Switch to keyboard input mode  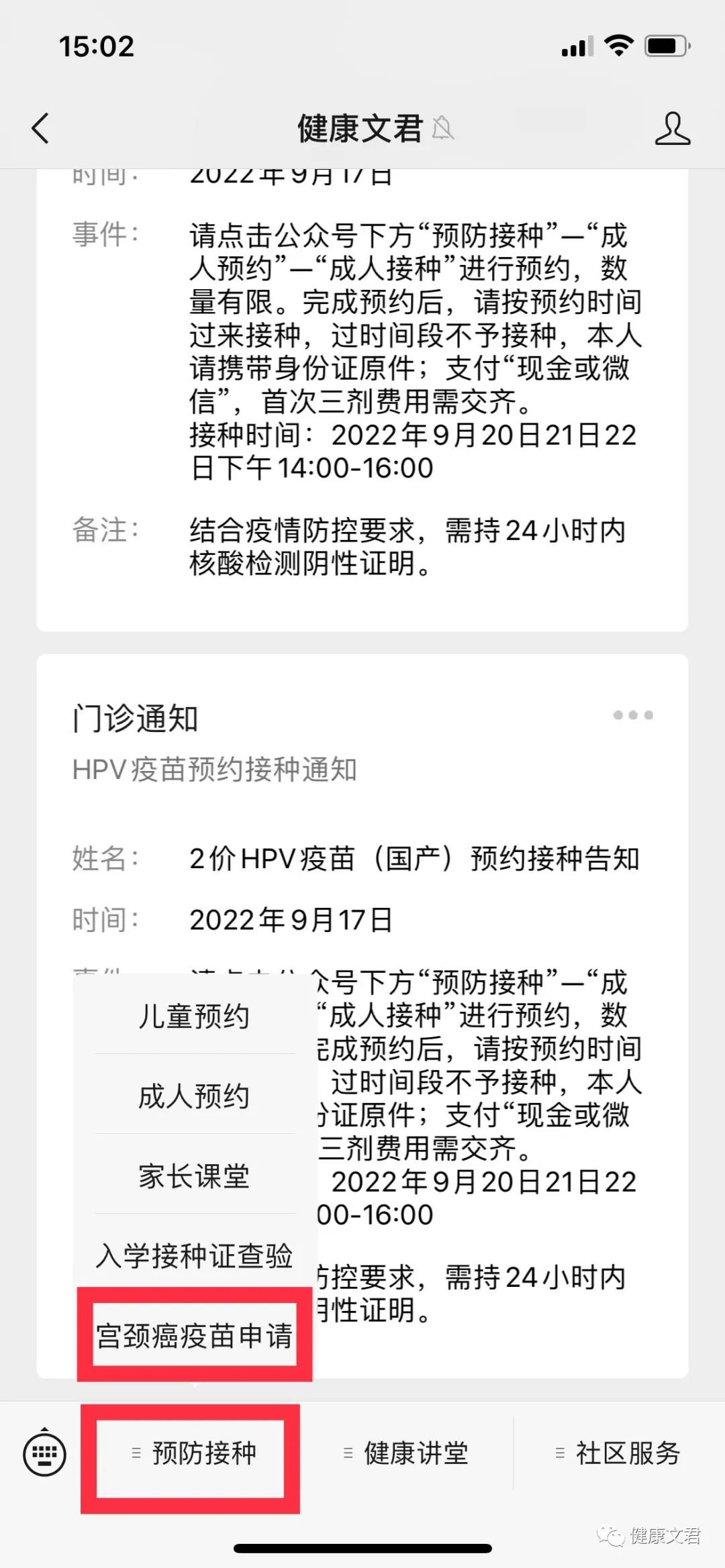(x=44, y=1453)
